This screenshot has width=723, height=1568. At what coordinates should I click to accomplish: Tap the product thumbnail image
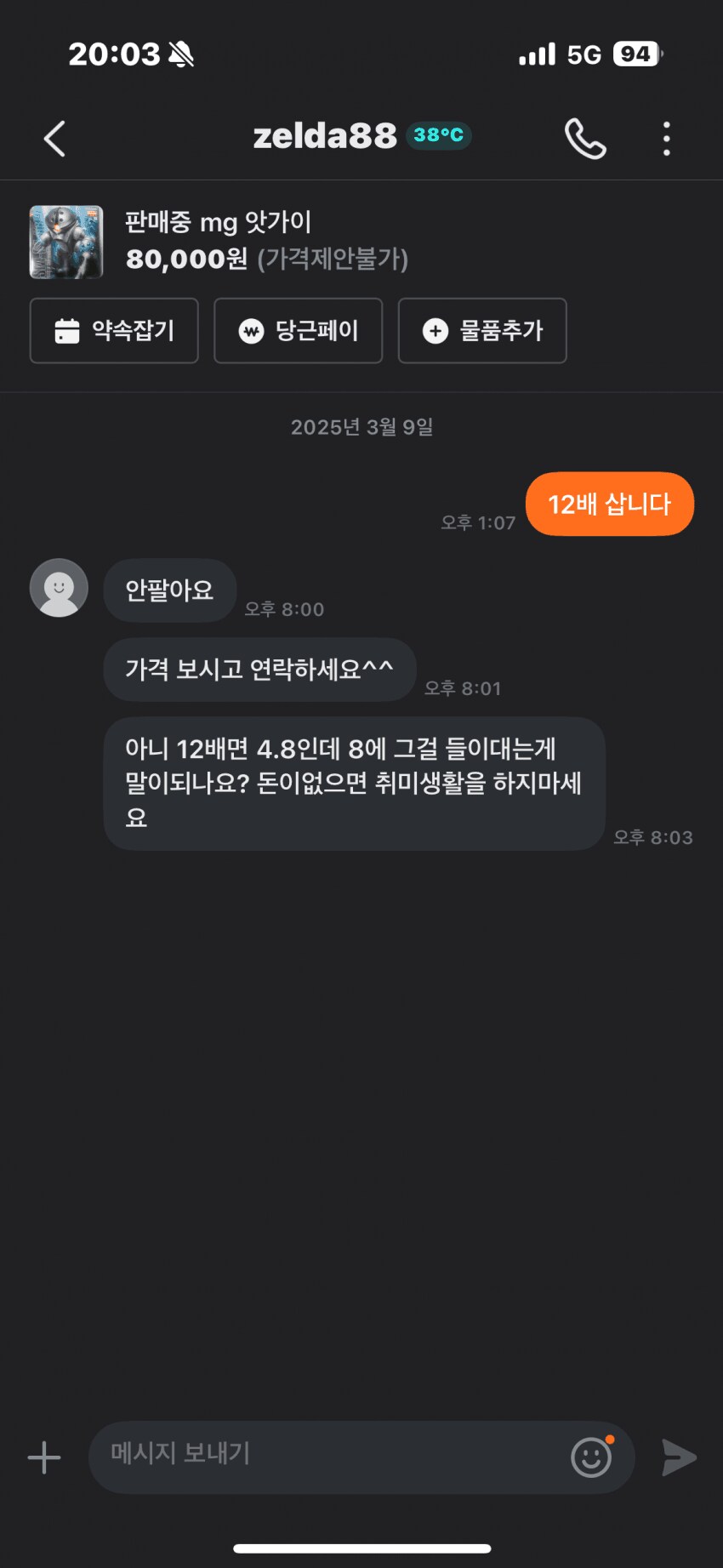click(65, 242)
